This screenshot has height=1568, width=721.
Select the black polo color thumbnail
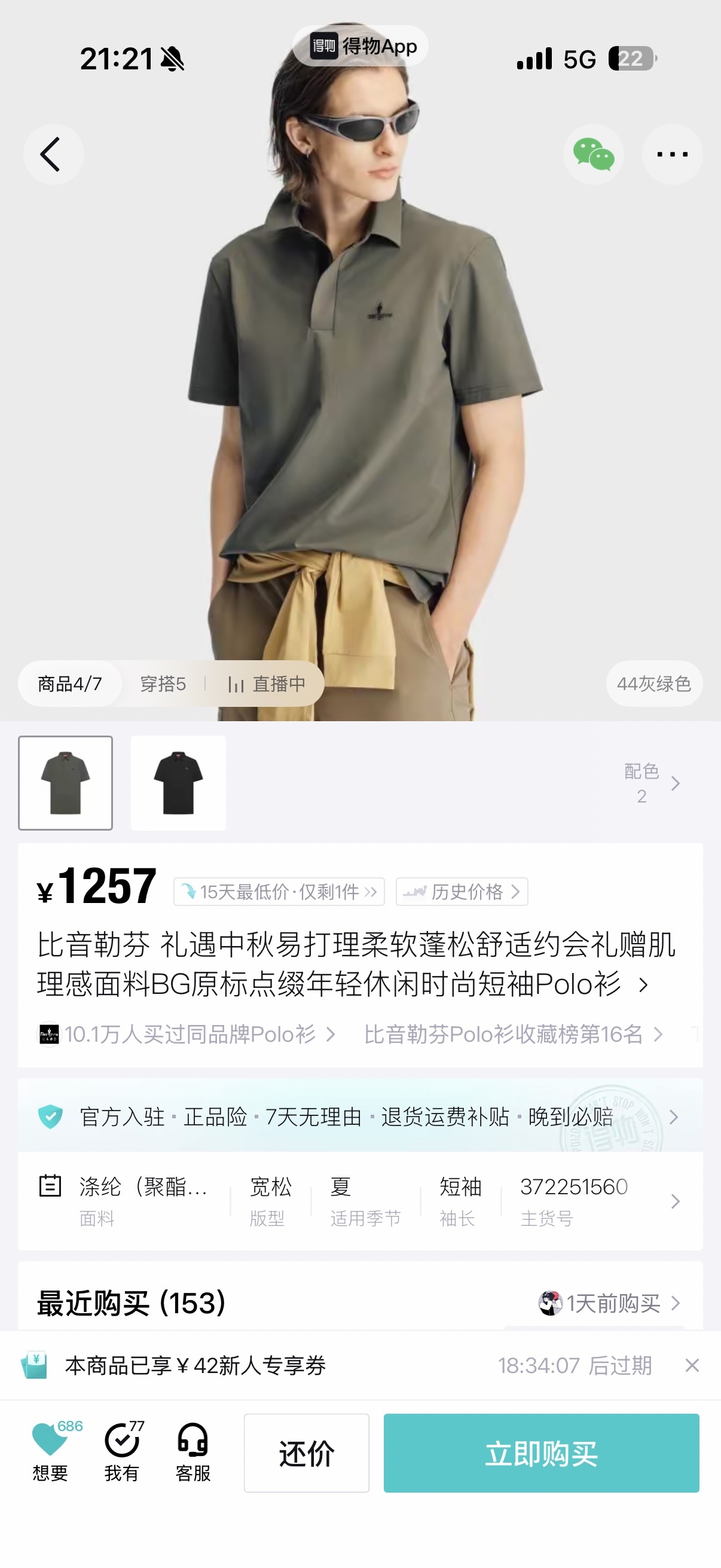pos(178,783)
